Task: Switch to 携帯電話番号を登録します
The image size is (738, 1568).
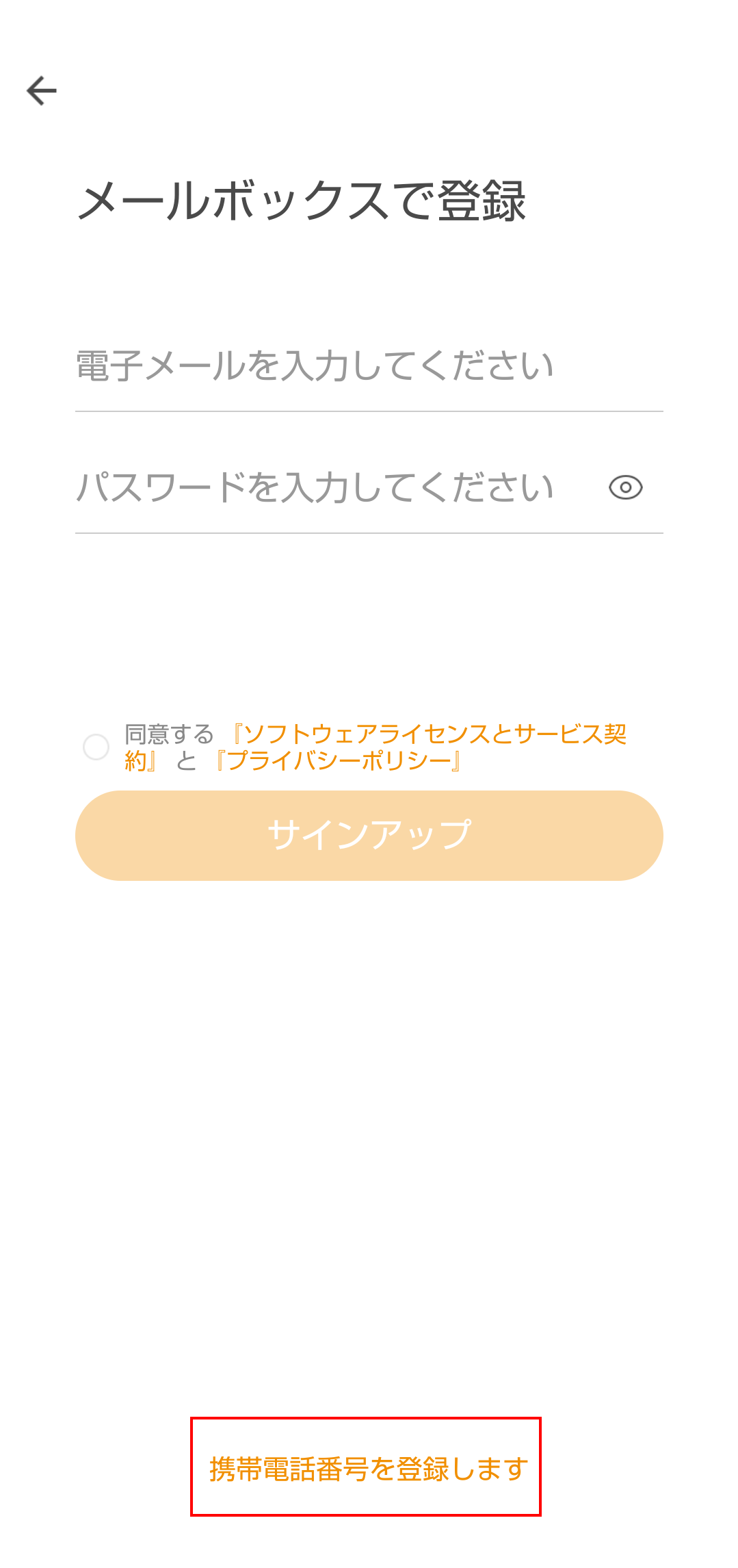Action: (x=367, y=1468)
